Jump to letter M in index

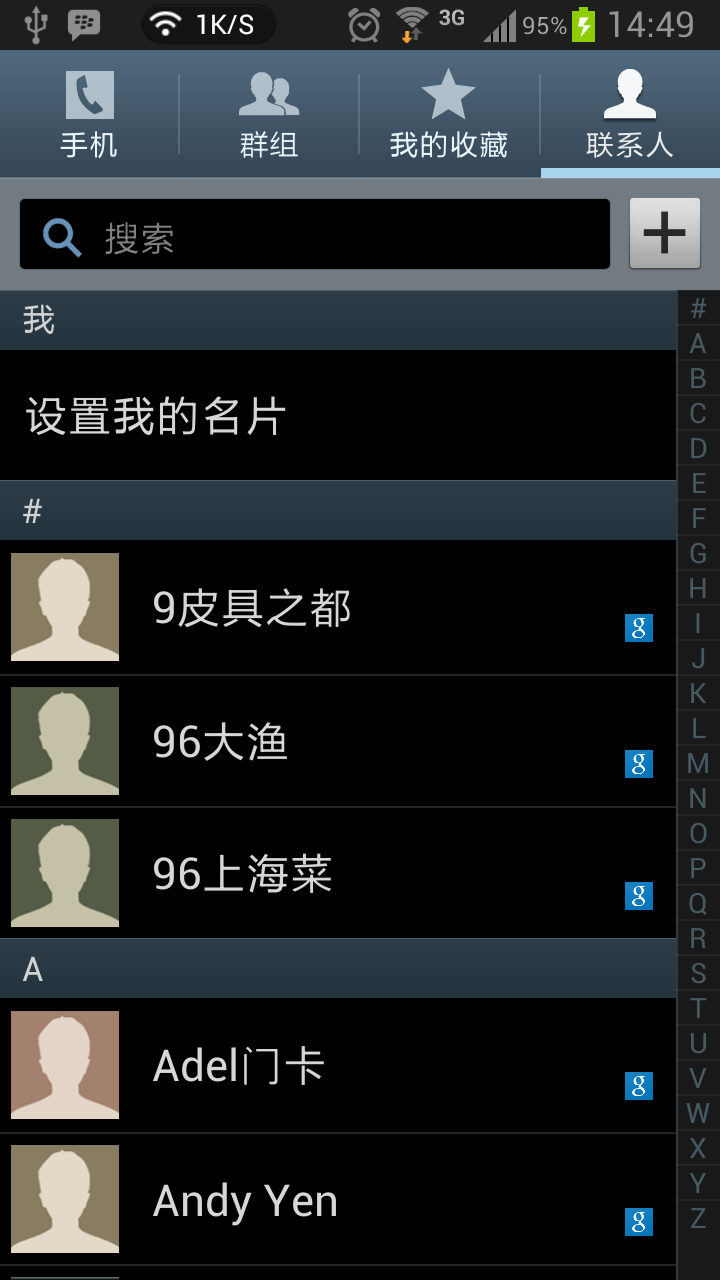tap(698, 764)
